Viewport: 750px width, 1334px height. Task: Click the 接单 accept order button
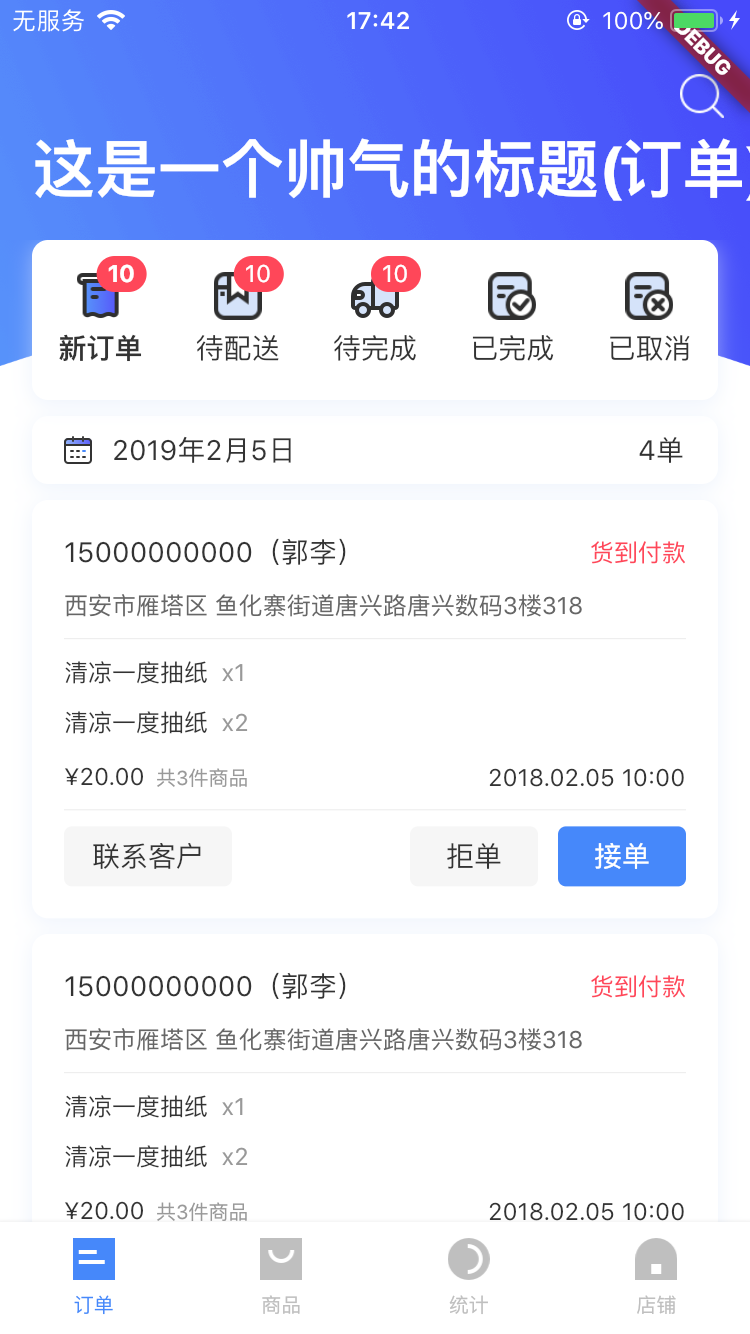621,856
